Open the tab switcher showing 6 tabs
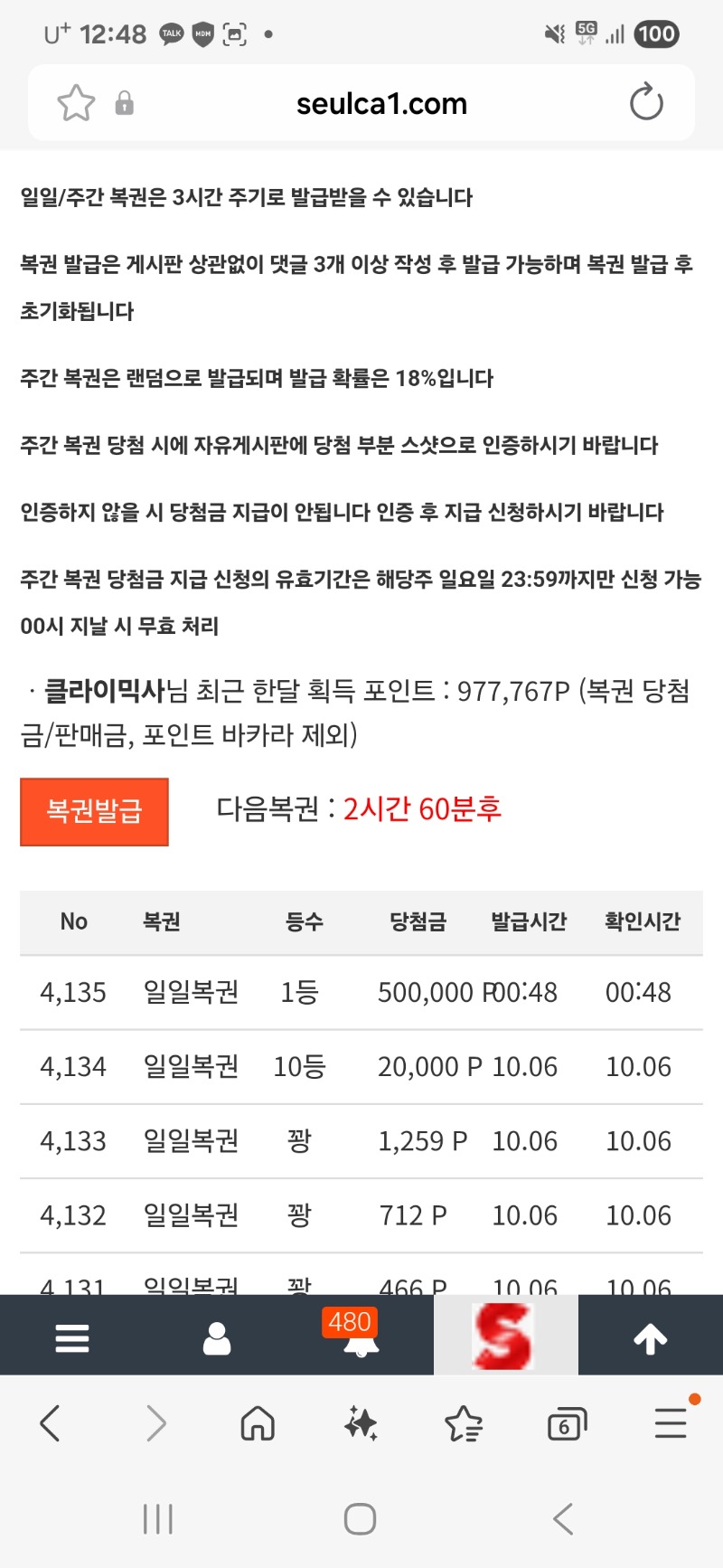 (567, 1425)
